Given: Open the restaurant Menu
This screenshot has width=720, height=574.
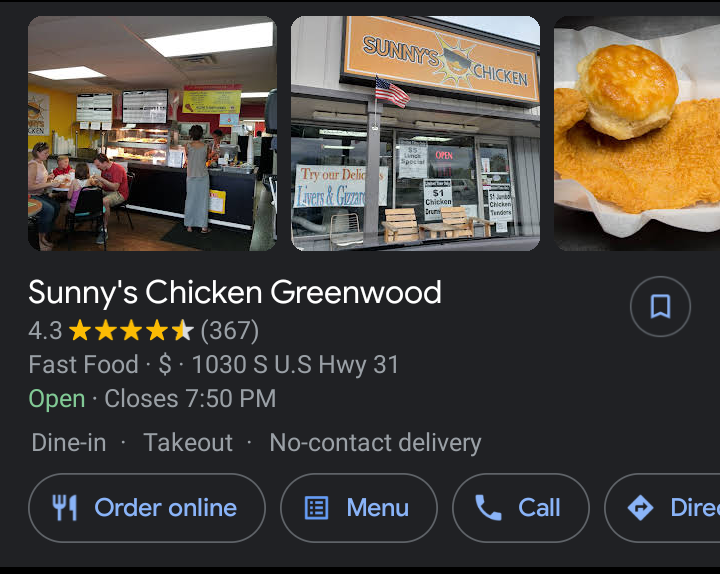Looking at the screenshot, I should 358,508.
